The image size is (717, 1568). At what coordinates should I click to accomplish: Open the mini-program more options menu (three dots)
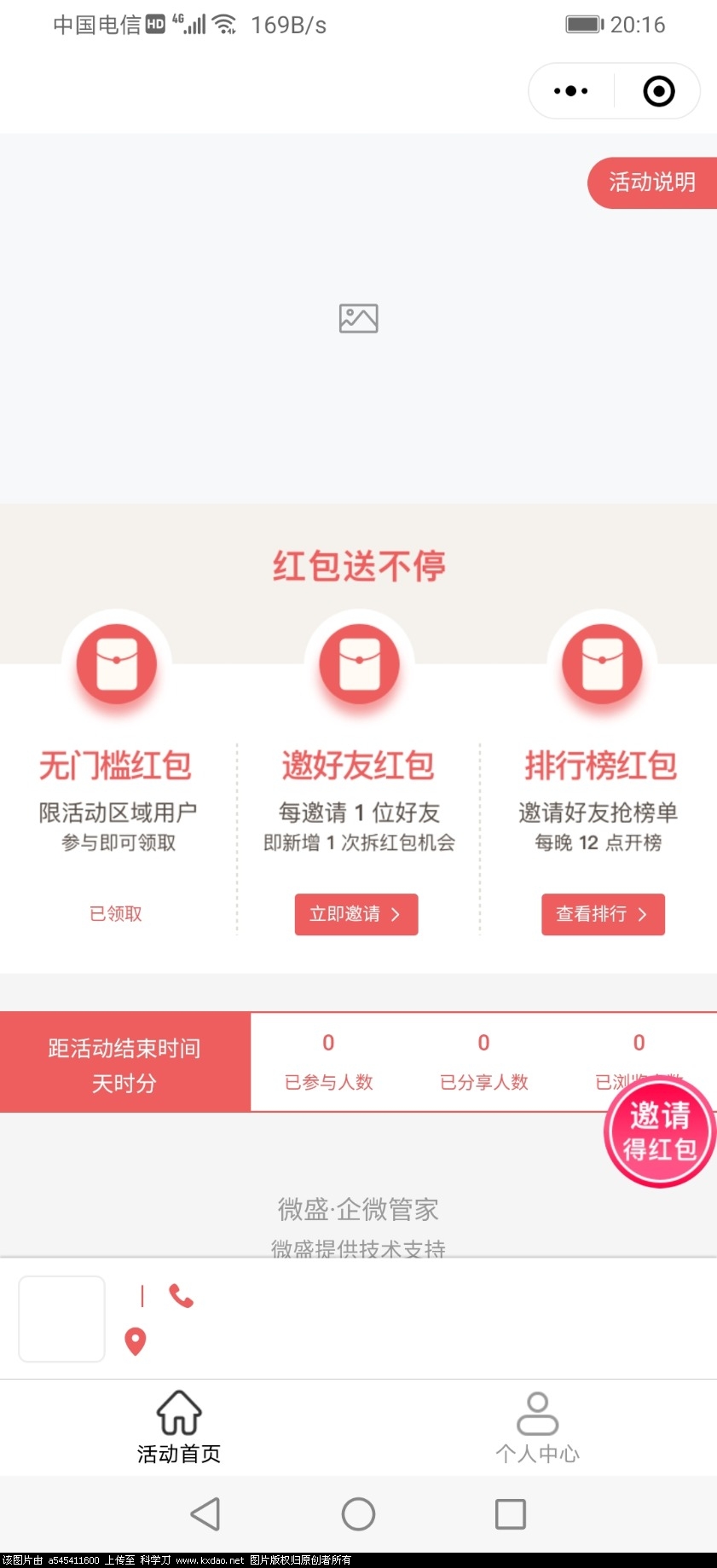(x=570, y=90)
